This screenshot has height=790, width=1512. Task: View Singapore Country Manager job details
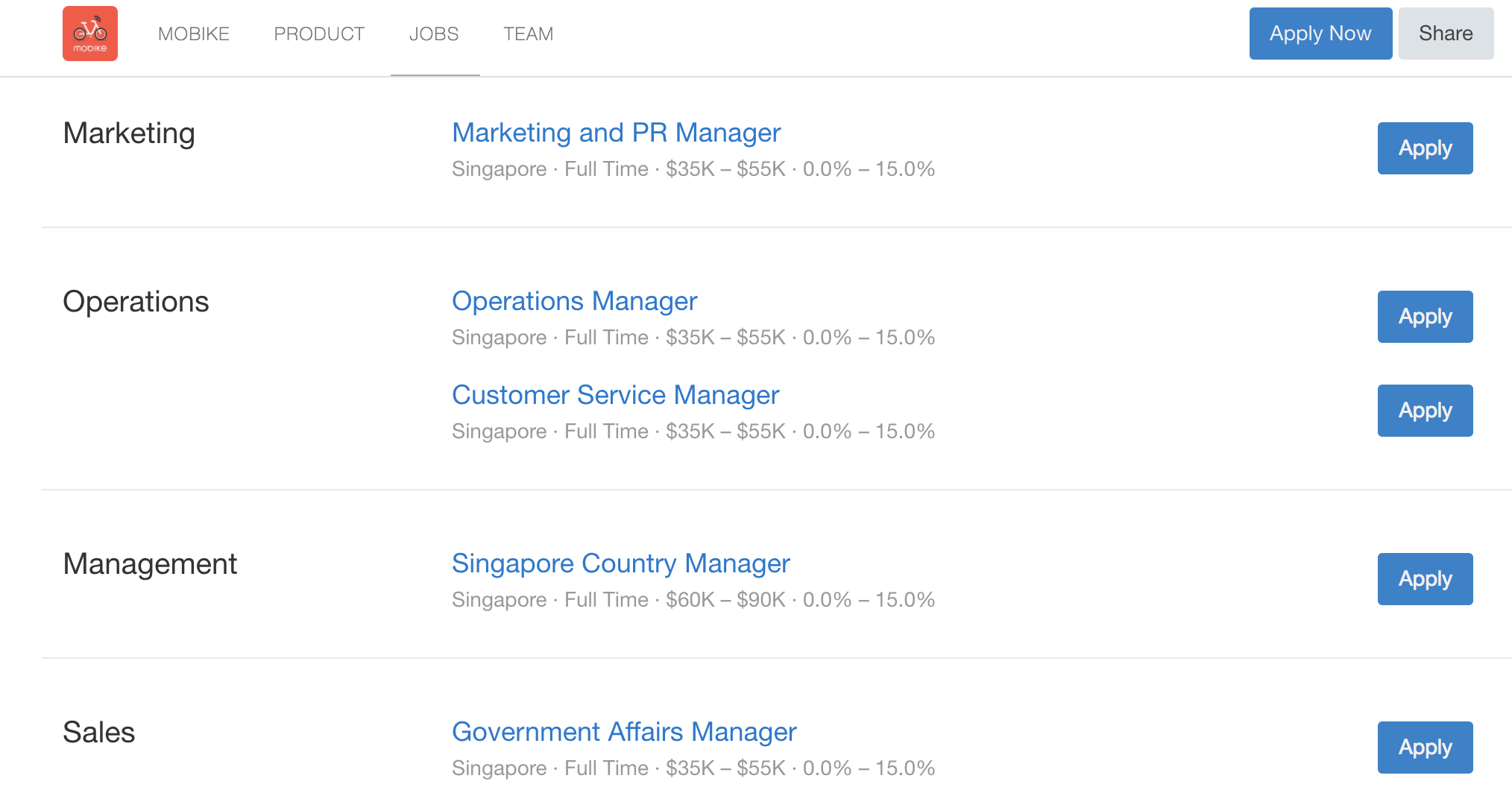pos(620,563)
